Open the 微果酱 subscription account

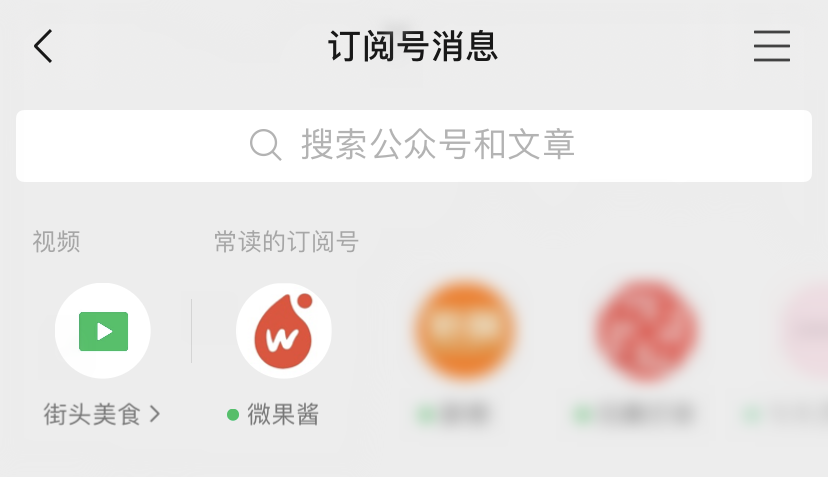point(284,331)
